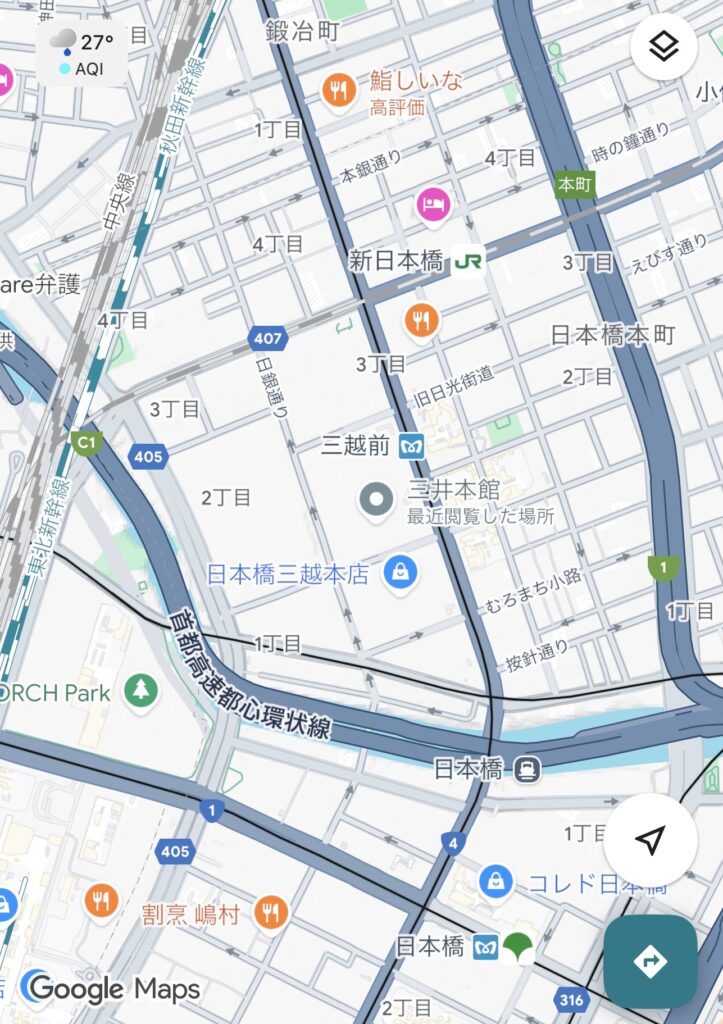Tap the restaurant pin below 新日本橋
This screenshot has height=1024, width=723.
click(x=422, y=321)
